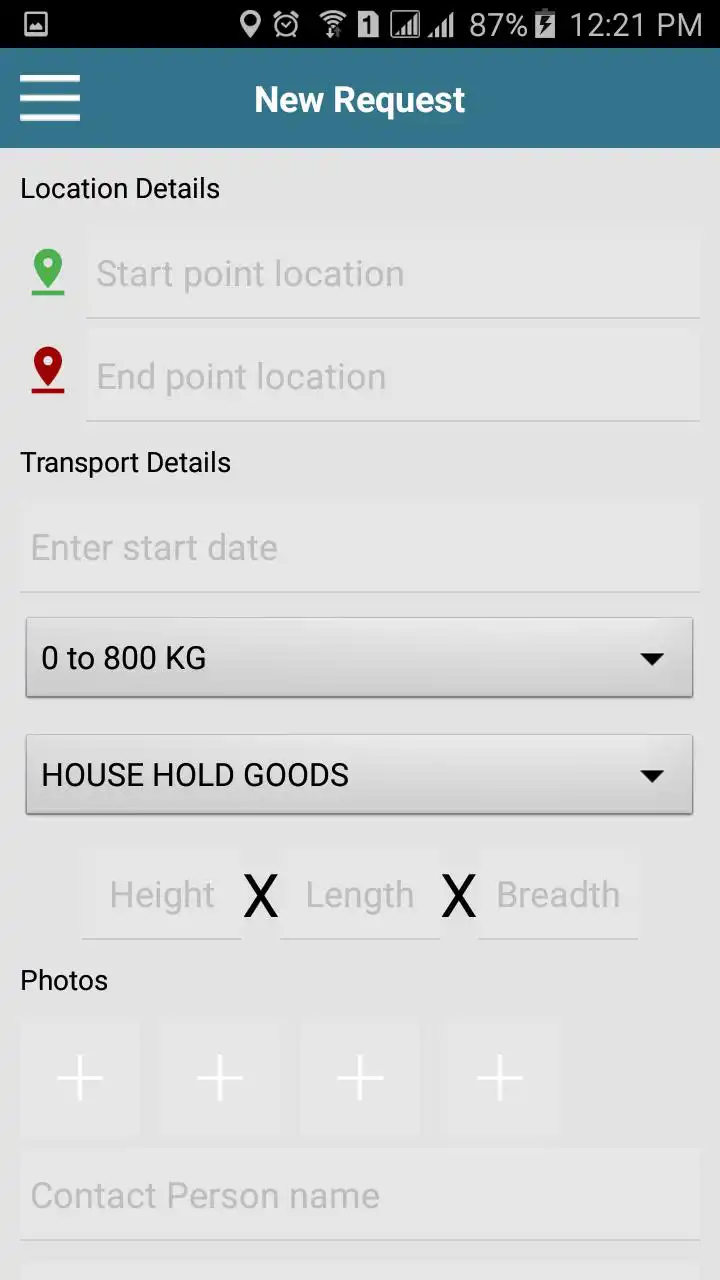Open the hamburger navigation menu
The width and height of the screenshot is (720, 1280).
(x=50, y=99)
